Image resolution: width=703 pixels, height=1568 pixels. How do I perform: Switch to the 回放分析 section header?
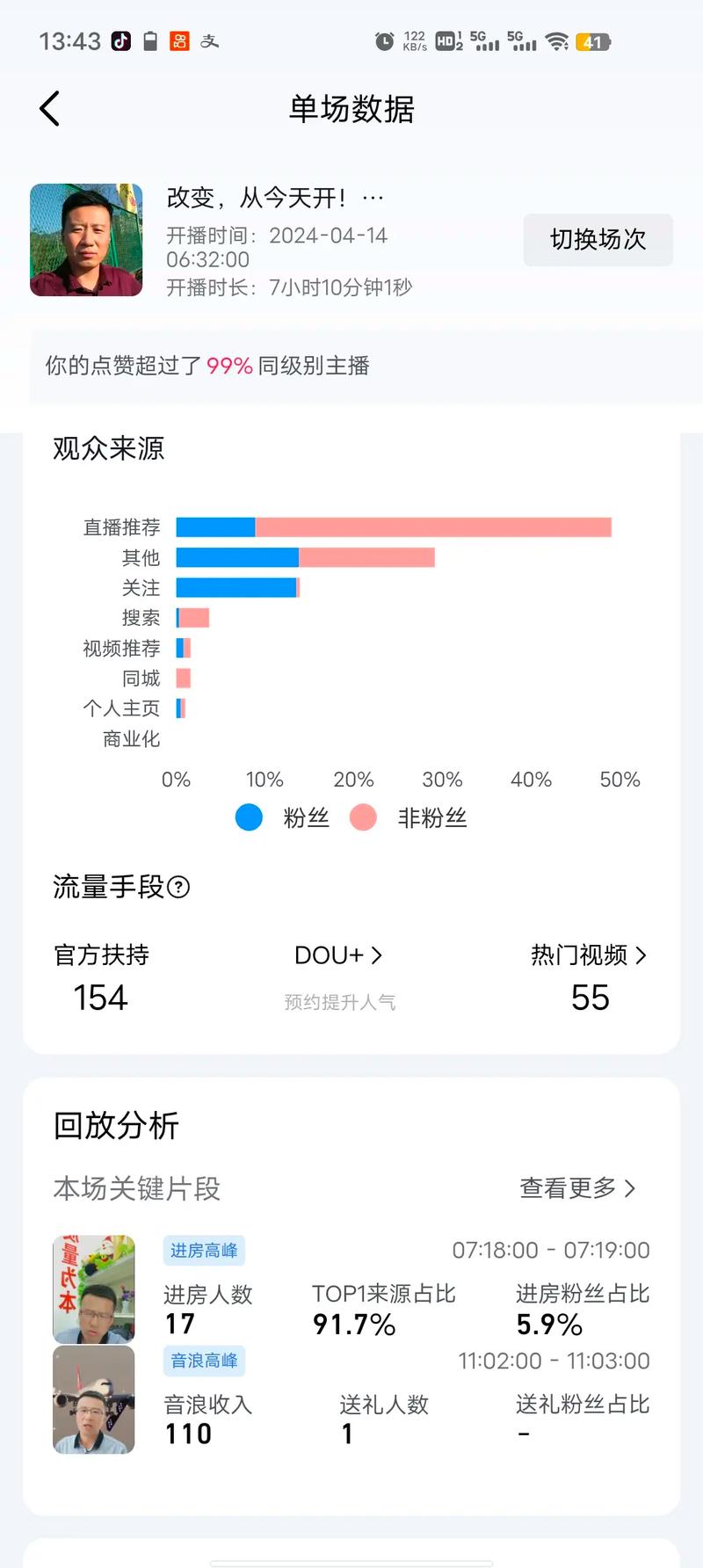tap(115, 1125)
